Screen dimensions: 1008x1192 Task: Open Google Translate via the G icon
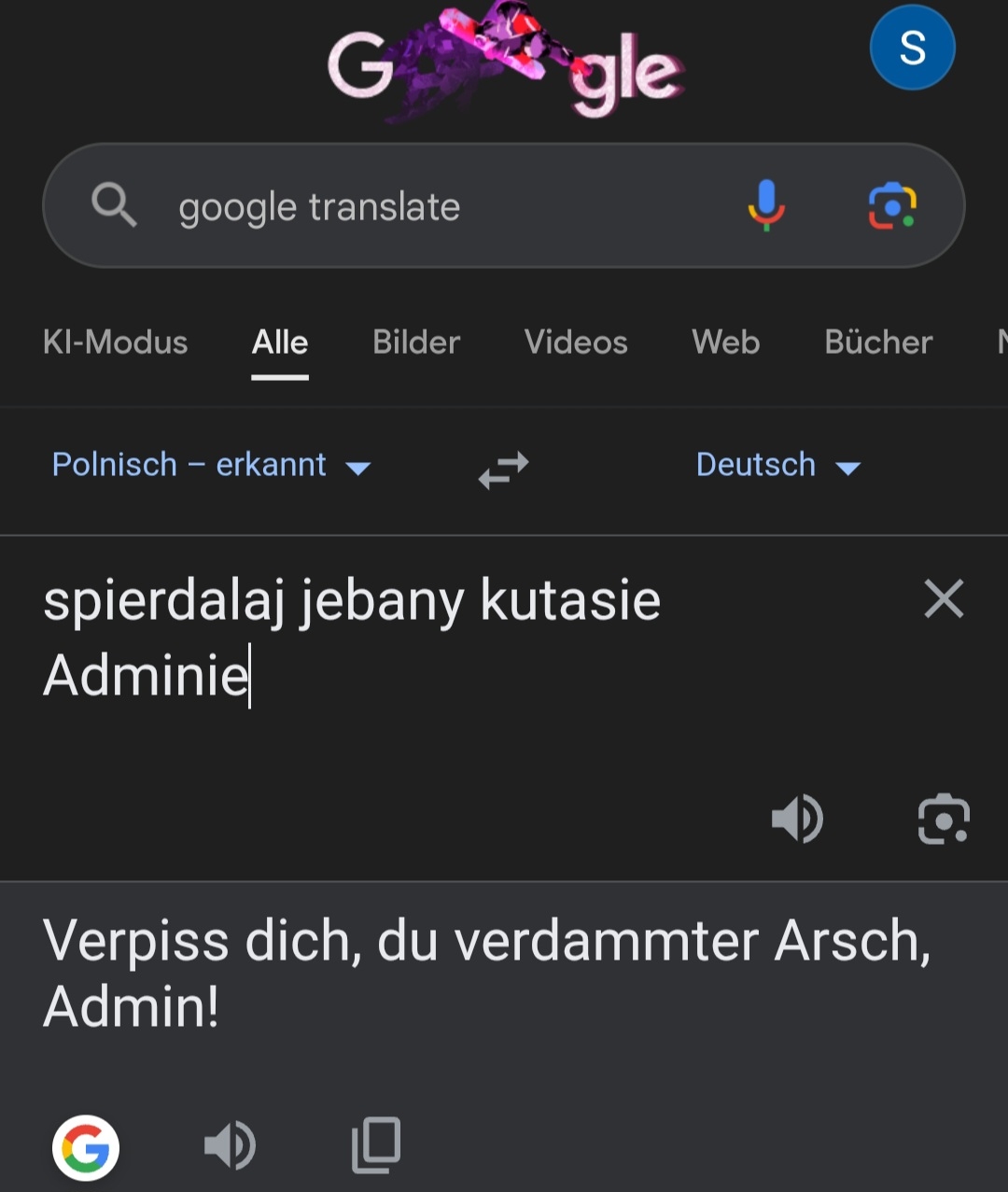tap(86, 1148)
